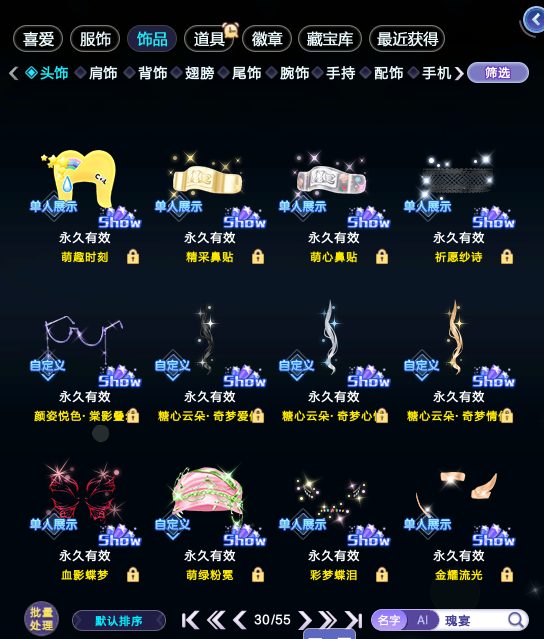
Task: Show 最近获得 items
Action: [x=407, y=39]
